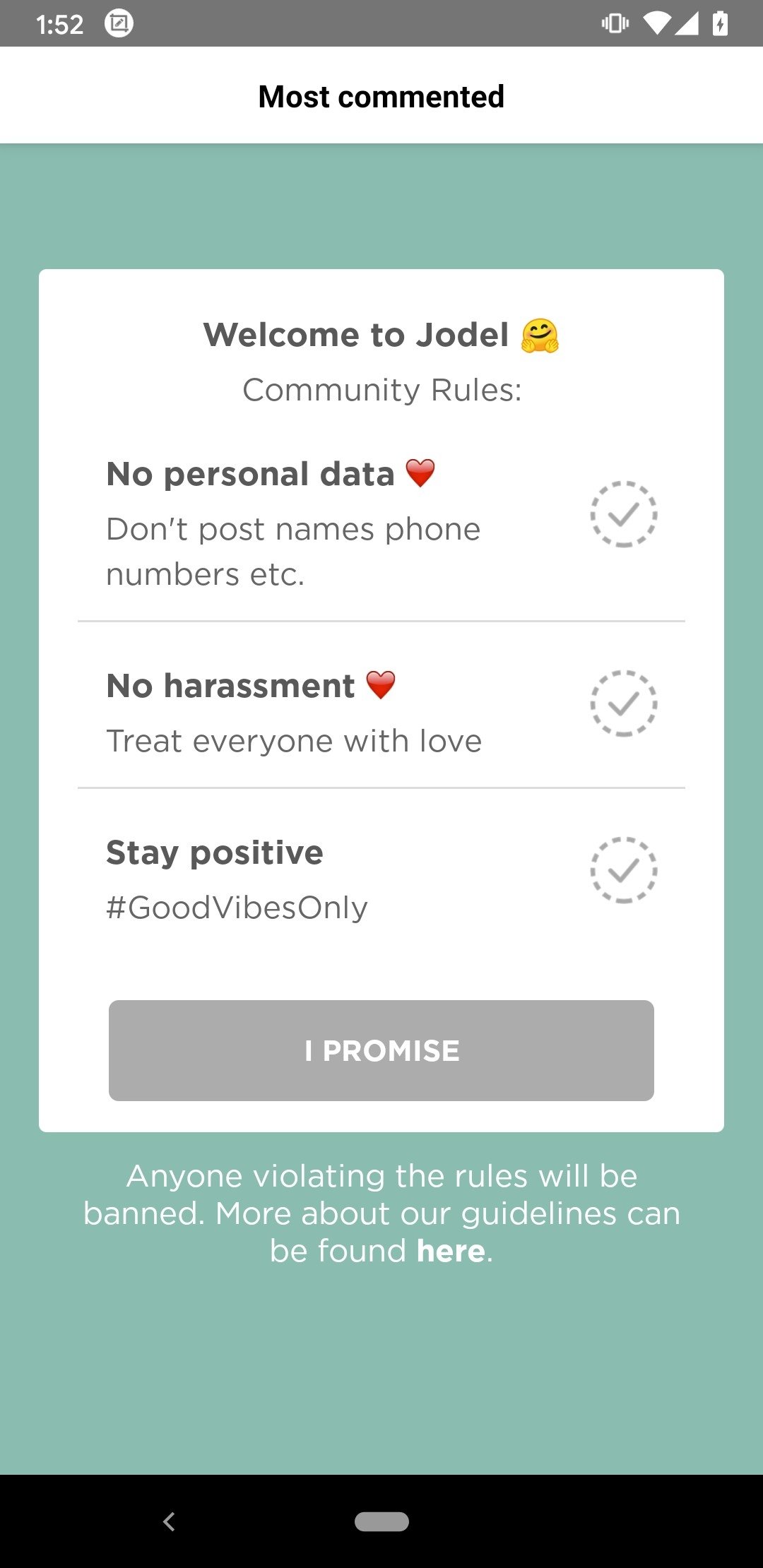Check the No personal data rule

[x=624, y=514]
